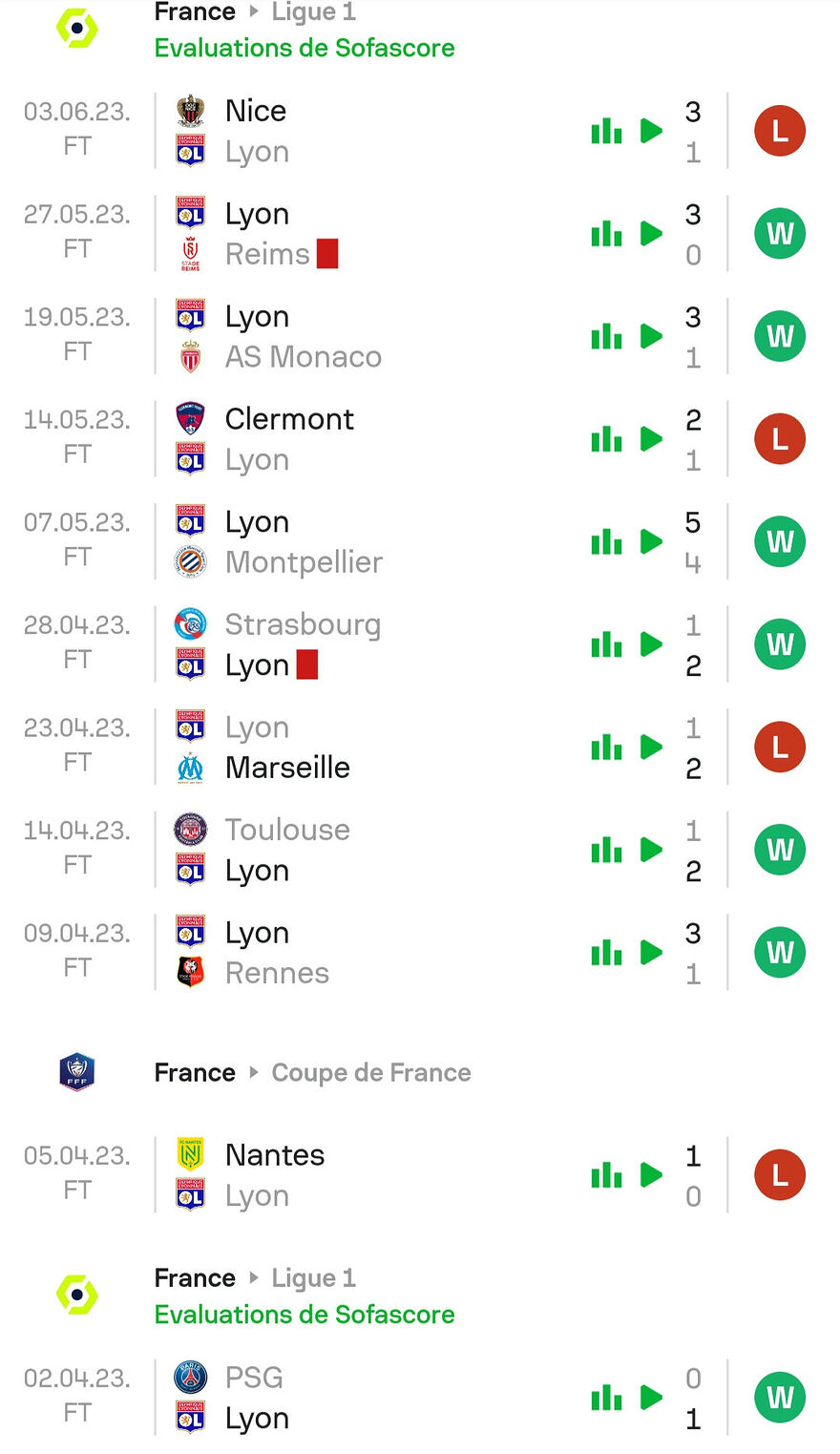View statistics icon for Nantes vs Lyon

point(606,1175)
